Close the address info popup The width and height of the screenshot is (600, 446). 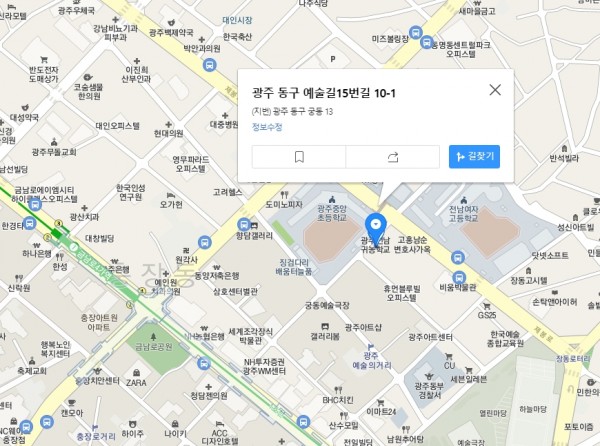click(x=495, y=91)
